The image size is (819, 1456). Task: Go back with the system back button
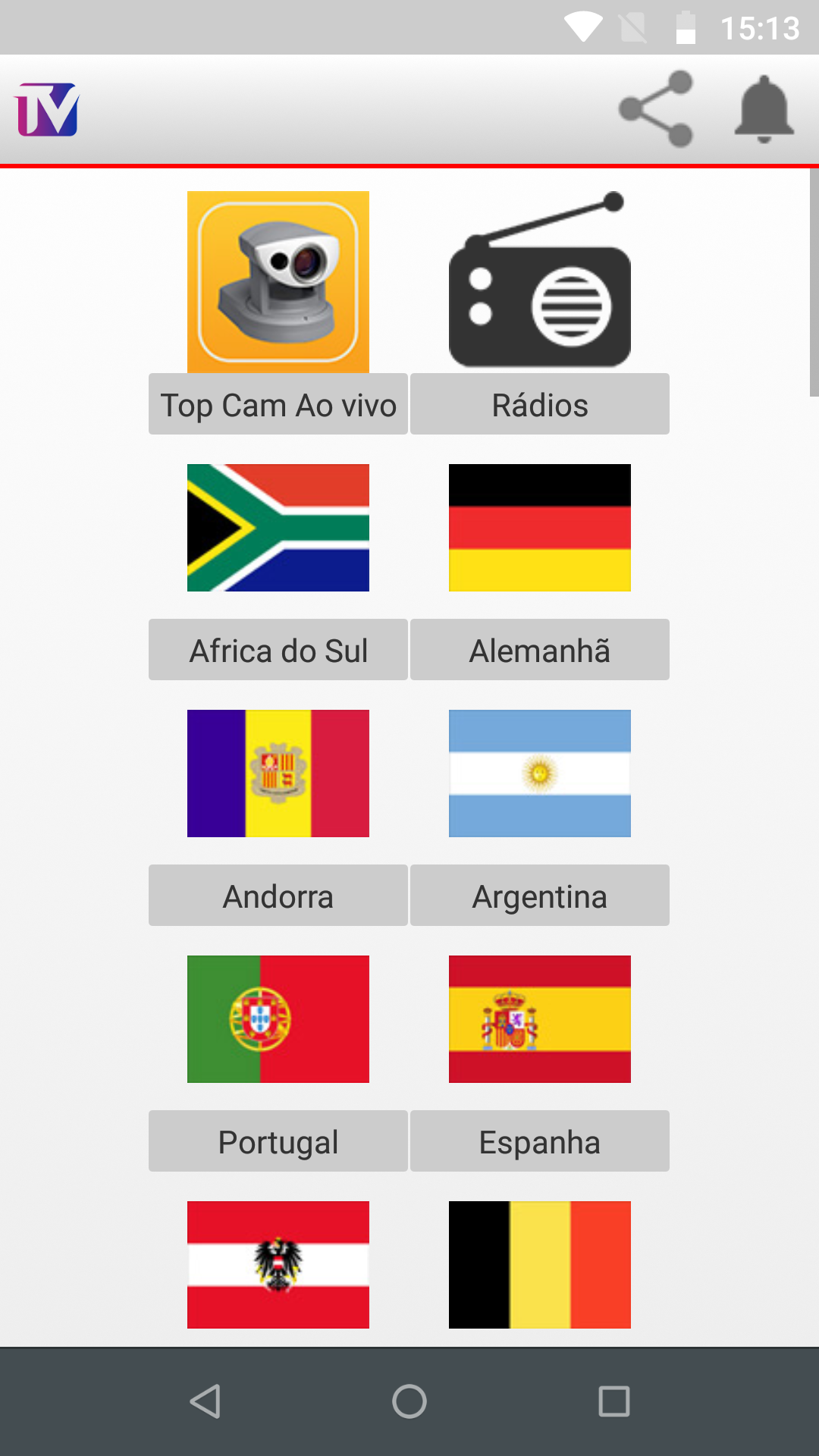point(205,1401)
